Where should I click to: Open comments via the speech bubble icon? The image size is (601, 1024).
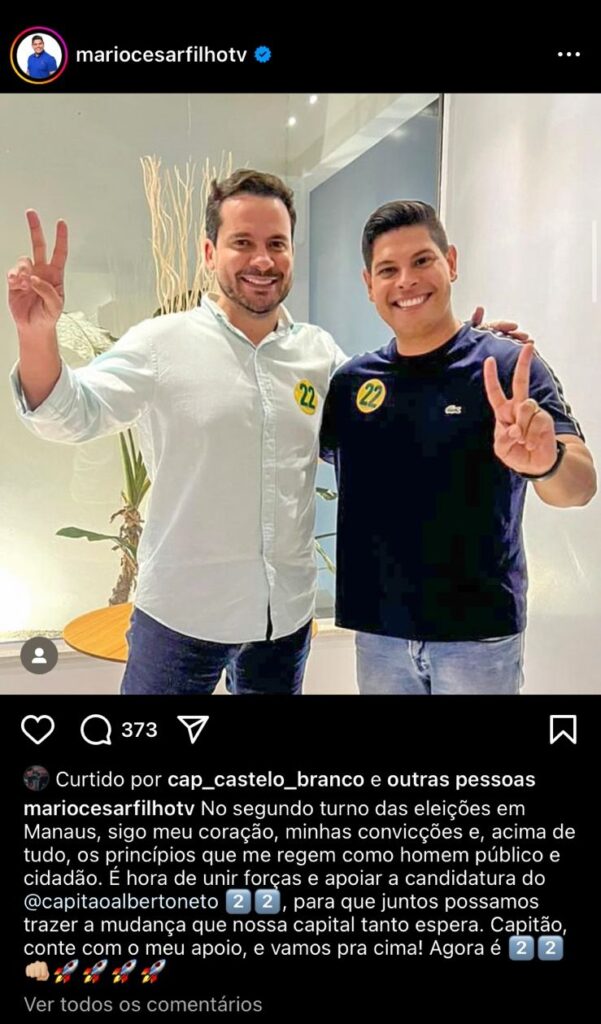96,730
